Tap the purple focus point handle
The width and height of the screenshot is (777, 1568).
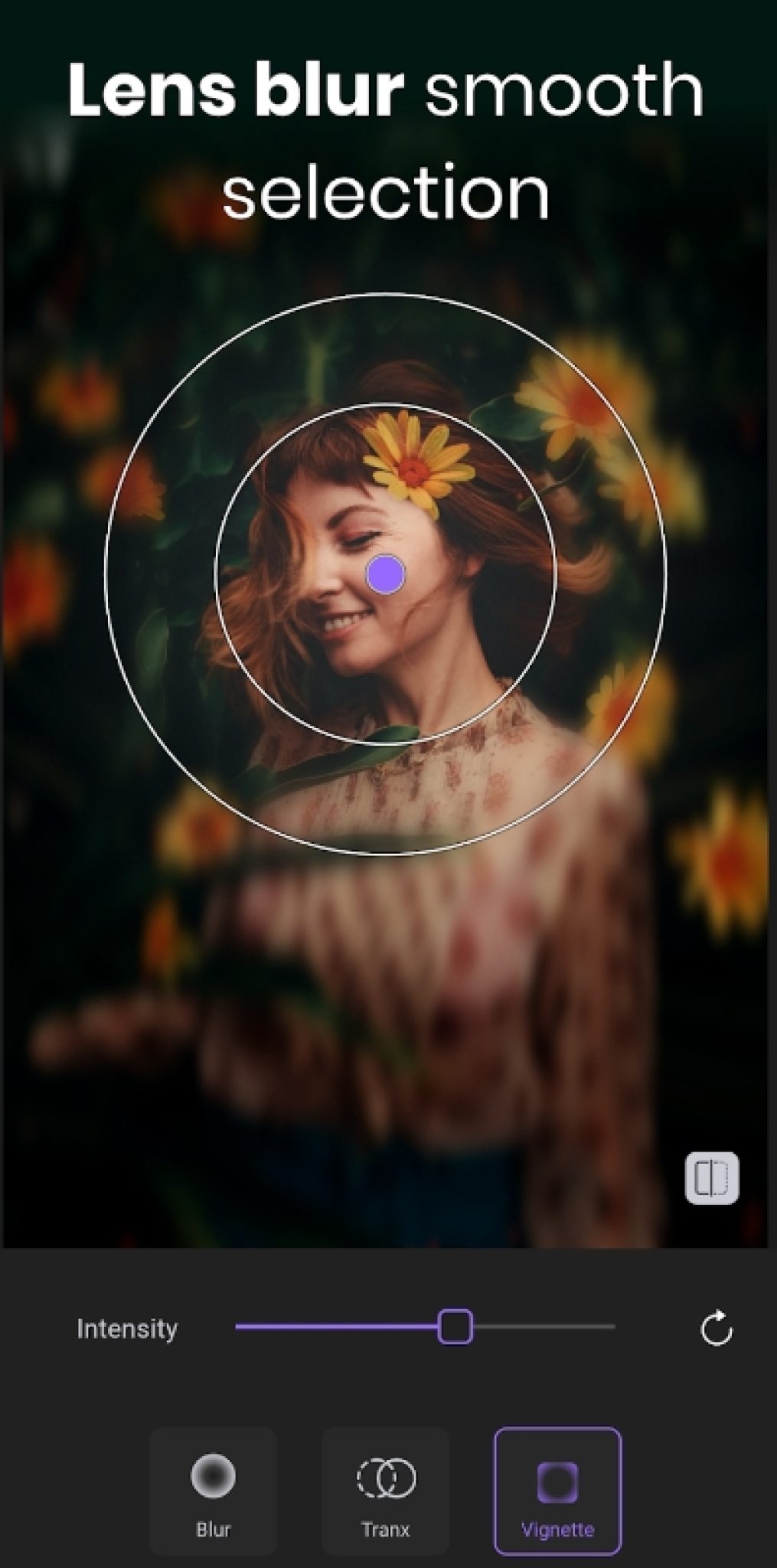point(385,574)
